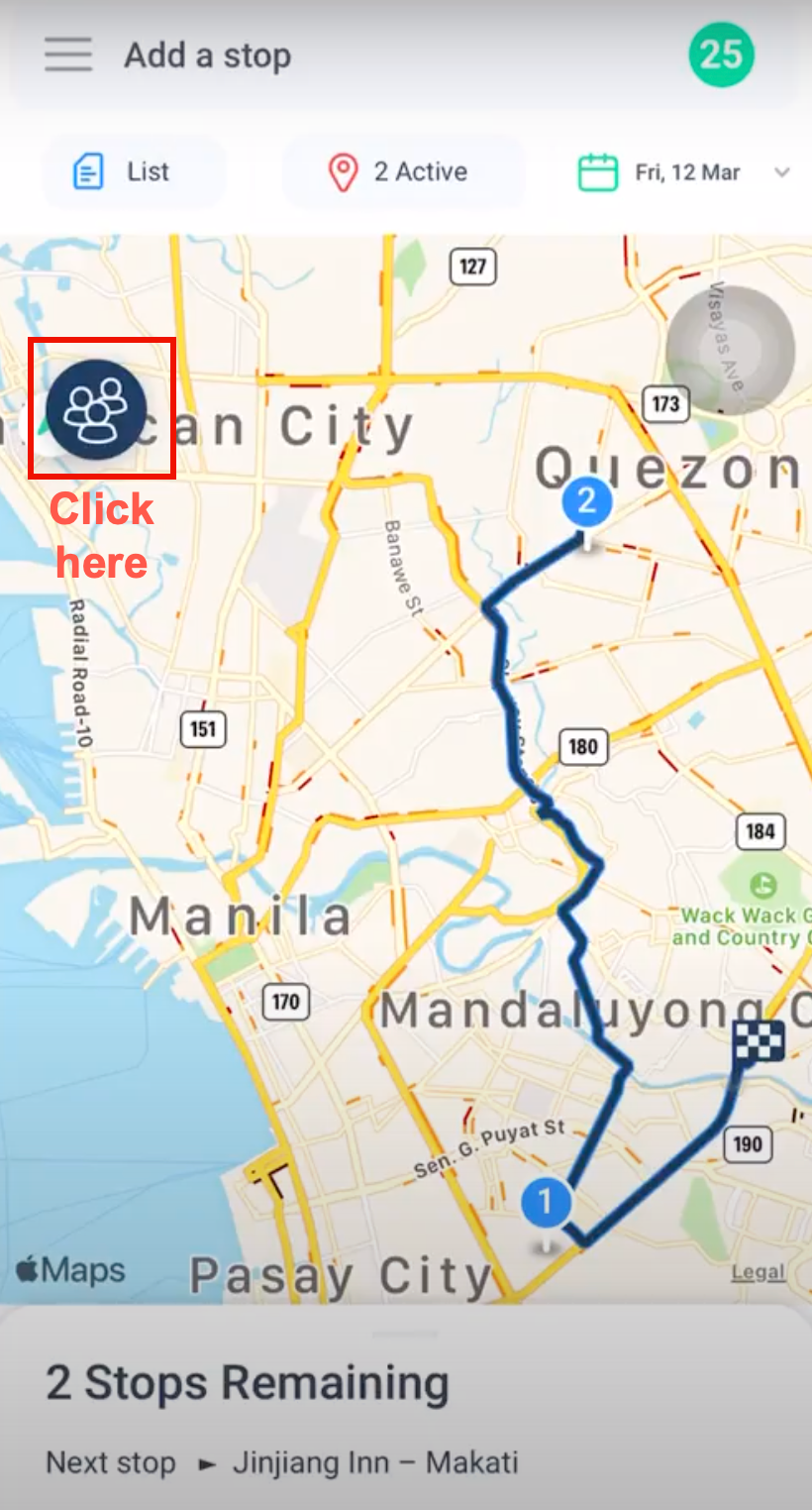The height and width of the screenshot is (1510, 812).
Task: Open the 2 Active stops chip
Action: click(x=402, y=172)
